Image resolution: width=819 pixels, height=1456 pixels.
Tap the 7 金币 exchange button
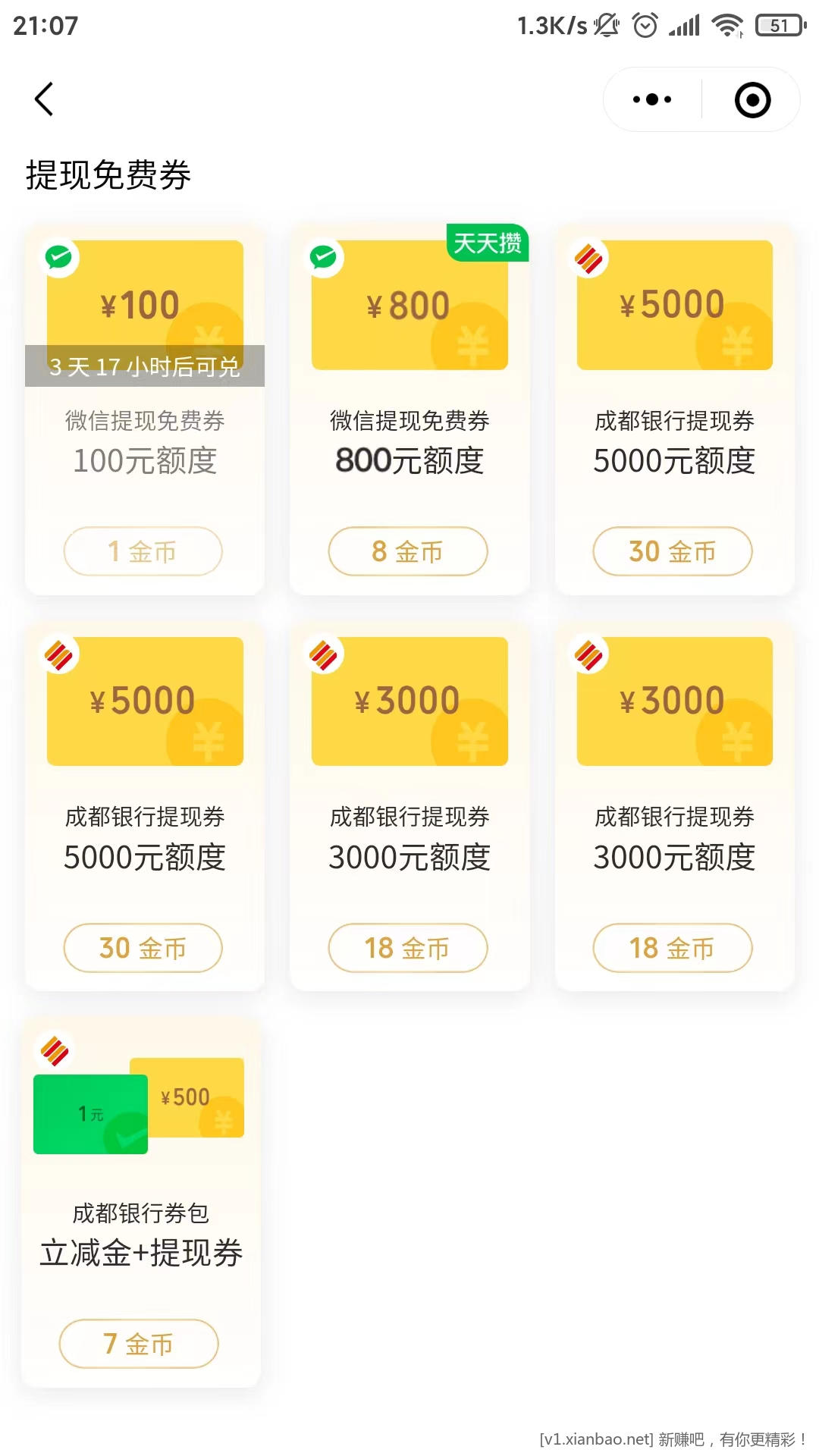coord(139,1344)
